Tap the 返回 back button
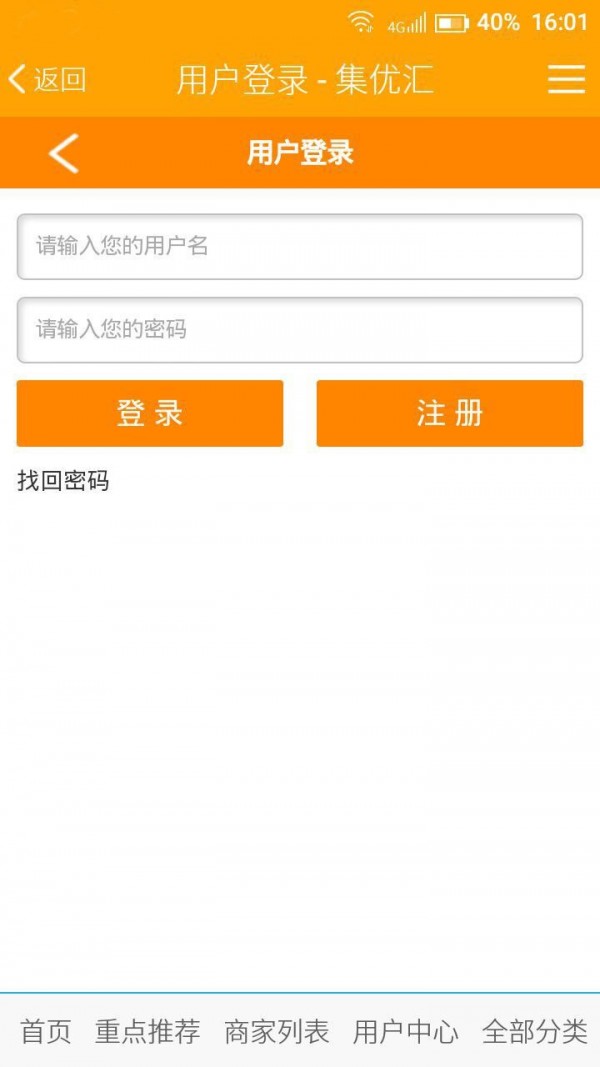The image size is (600, 1067). click(x=47, y=80)
